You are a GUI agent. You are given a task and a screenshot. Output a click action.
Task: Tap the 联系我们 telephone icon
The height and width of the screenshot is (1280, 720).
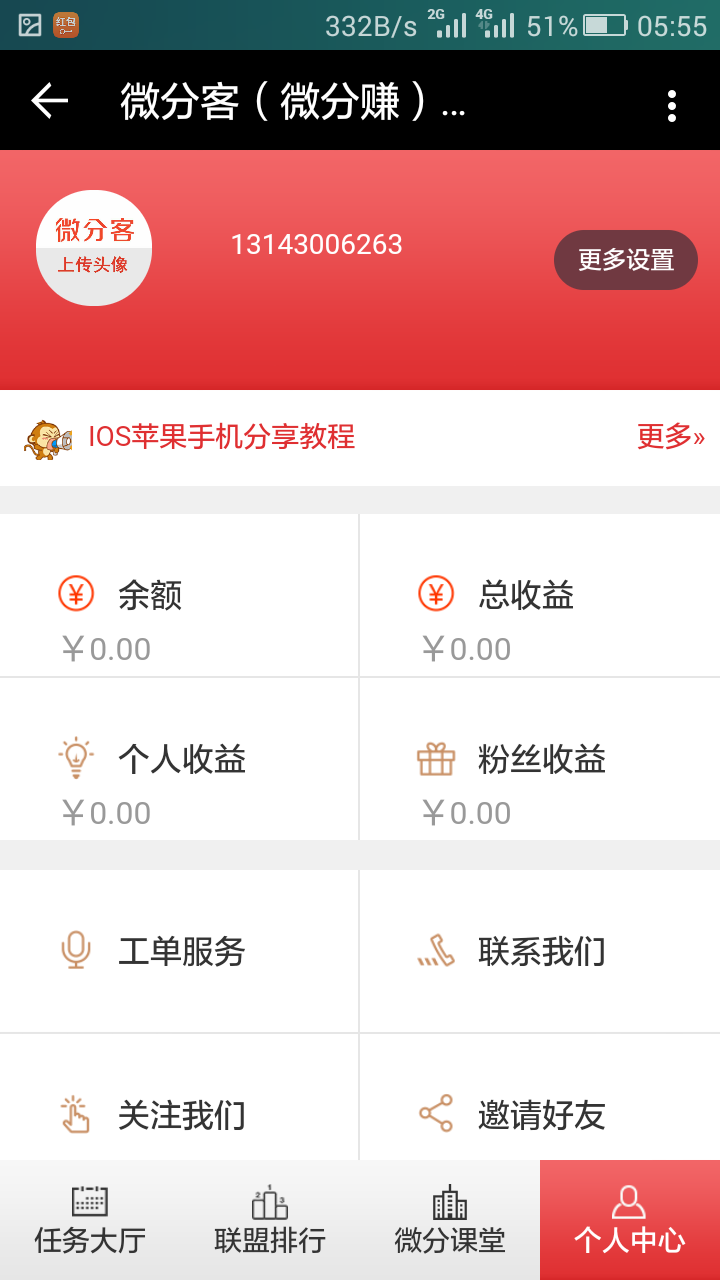coord(434,950)
